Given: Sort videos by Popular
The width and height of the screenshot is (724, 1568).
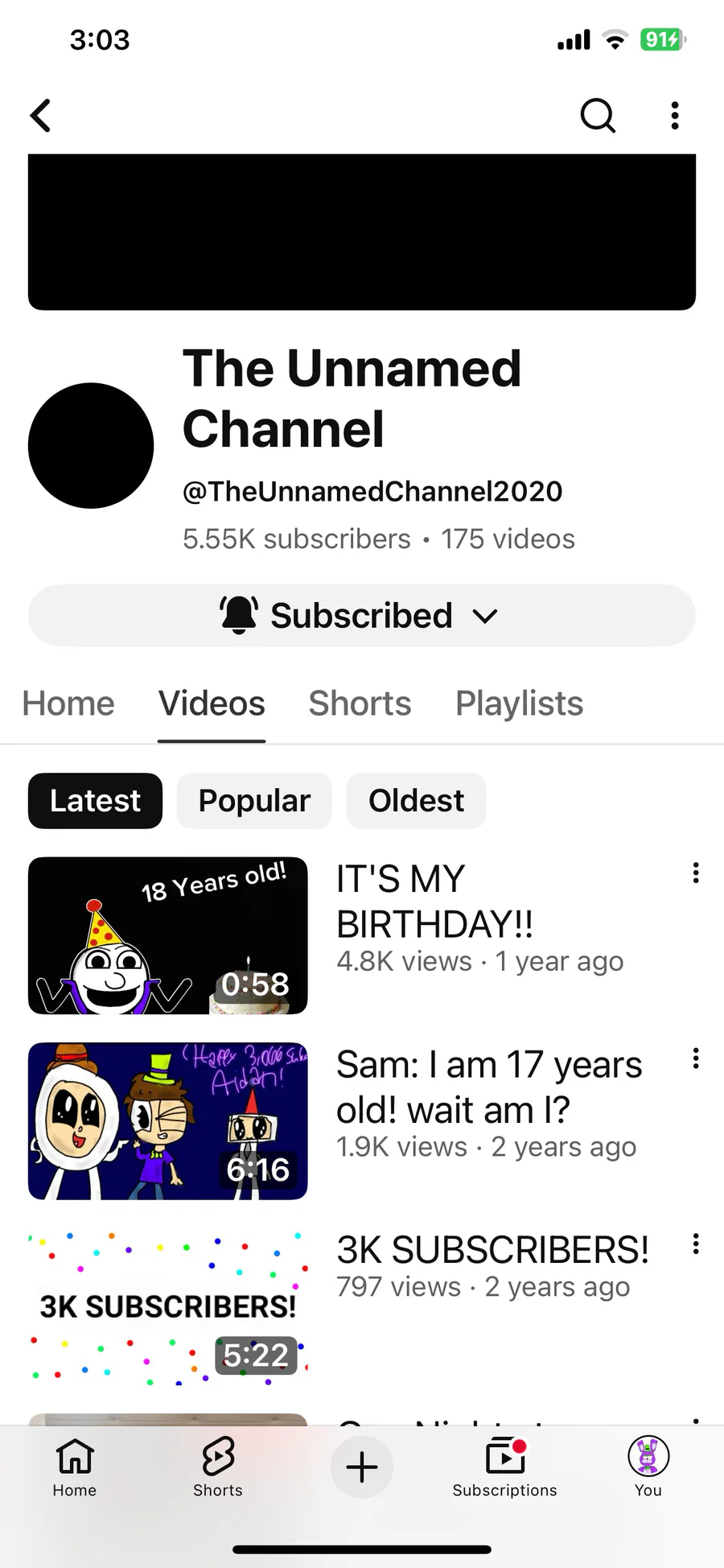Looking at the screenshot, I should pos(254,801).
